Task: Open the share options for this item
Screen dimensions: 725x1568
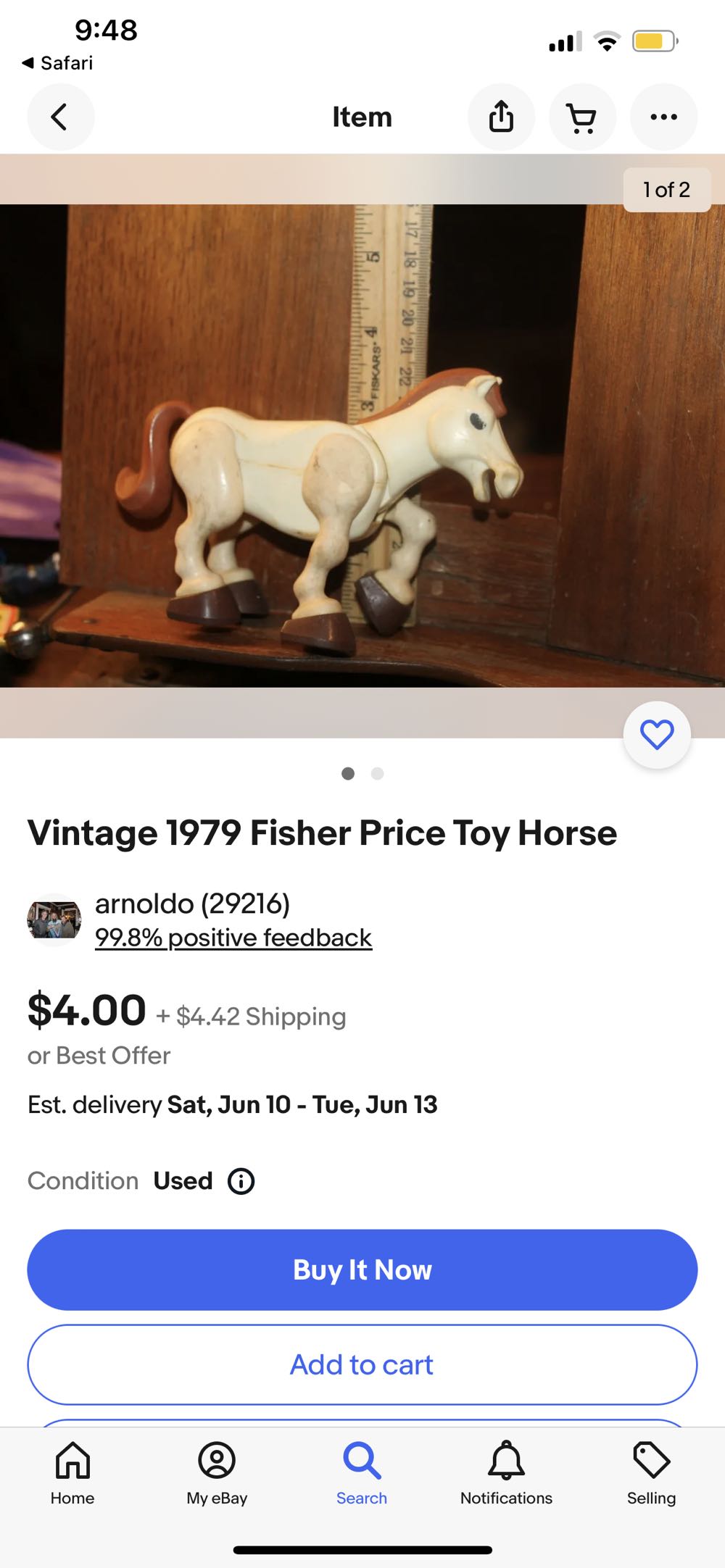Action: coord(501,117)
